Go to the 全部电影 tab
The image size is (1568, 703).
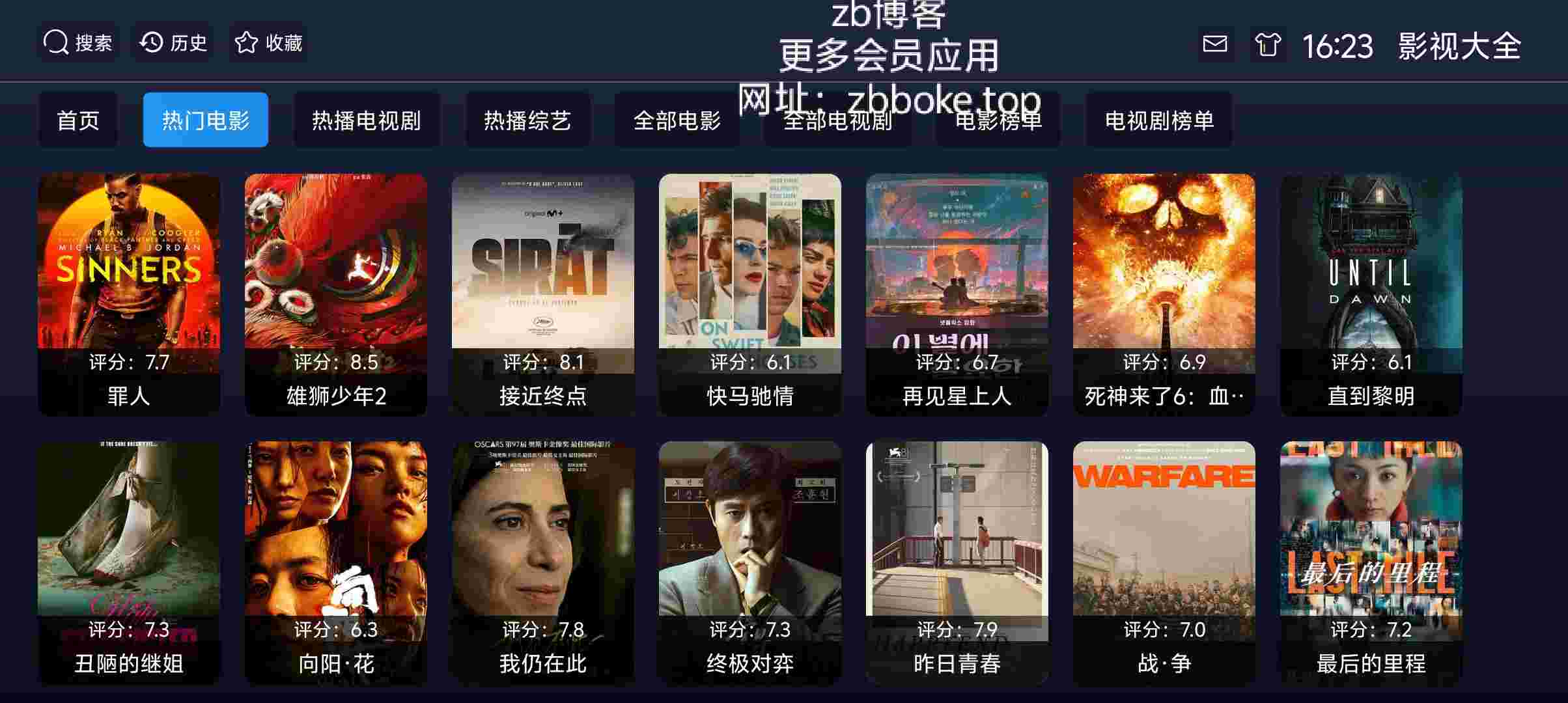pos(677,120)
